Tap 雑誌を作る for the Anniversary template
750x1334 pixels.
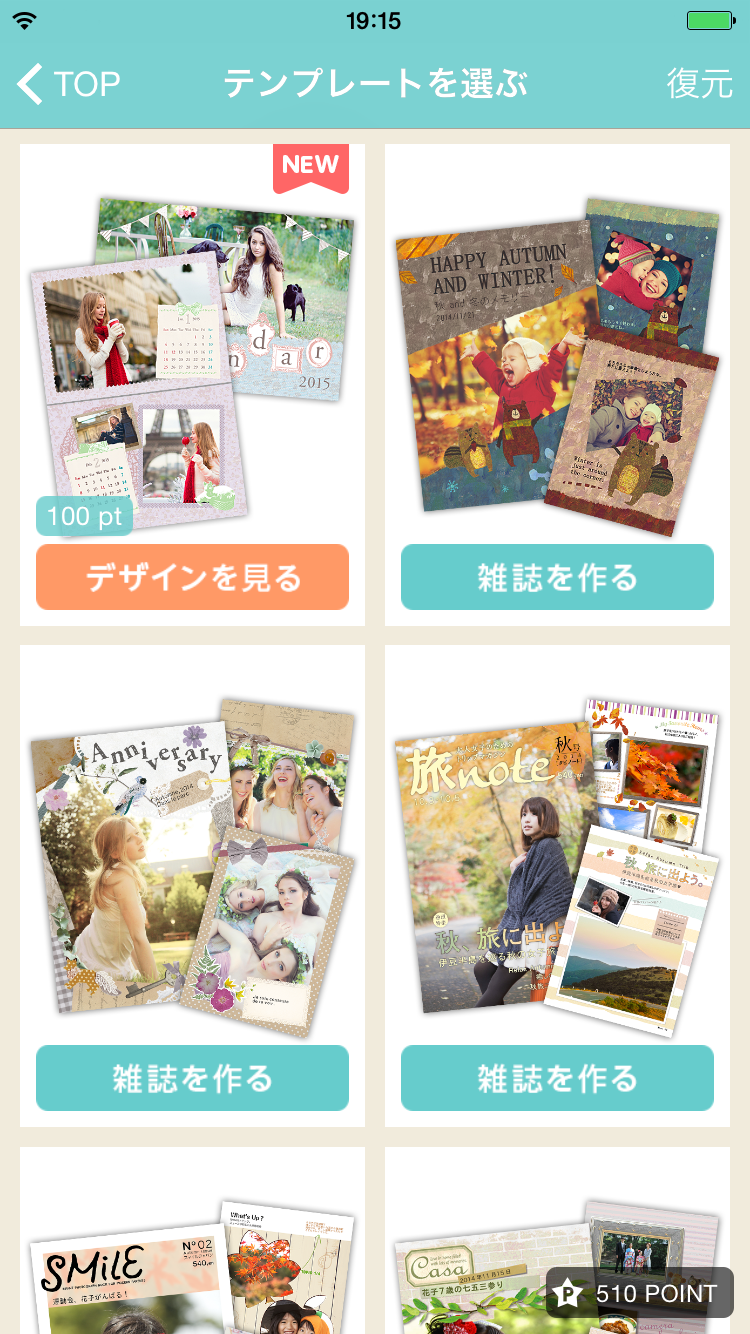(x=192, y=1078)
